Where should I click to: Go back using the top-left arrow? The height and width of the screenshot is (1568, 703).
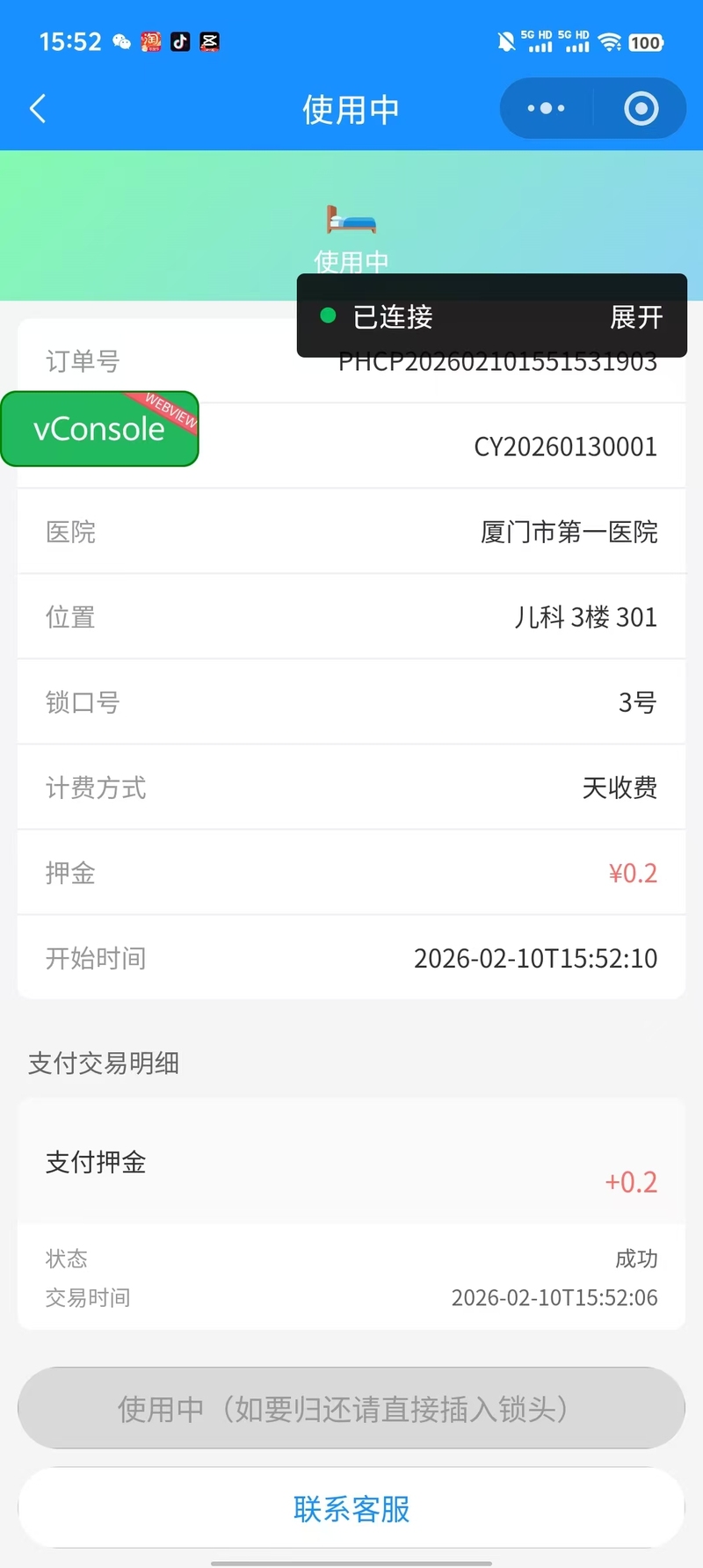(38, 109)
